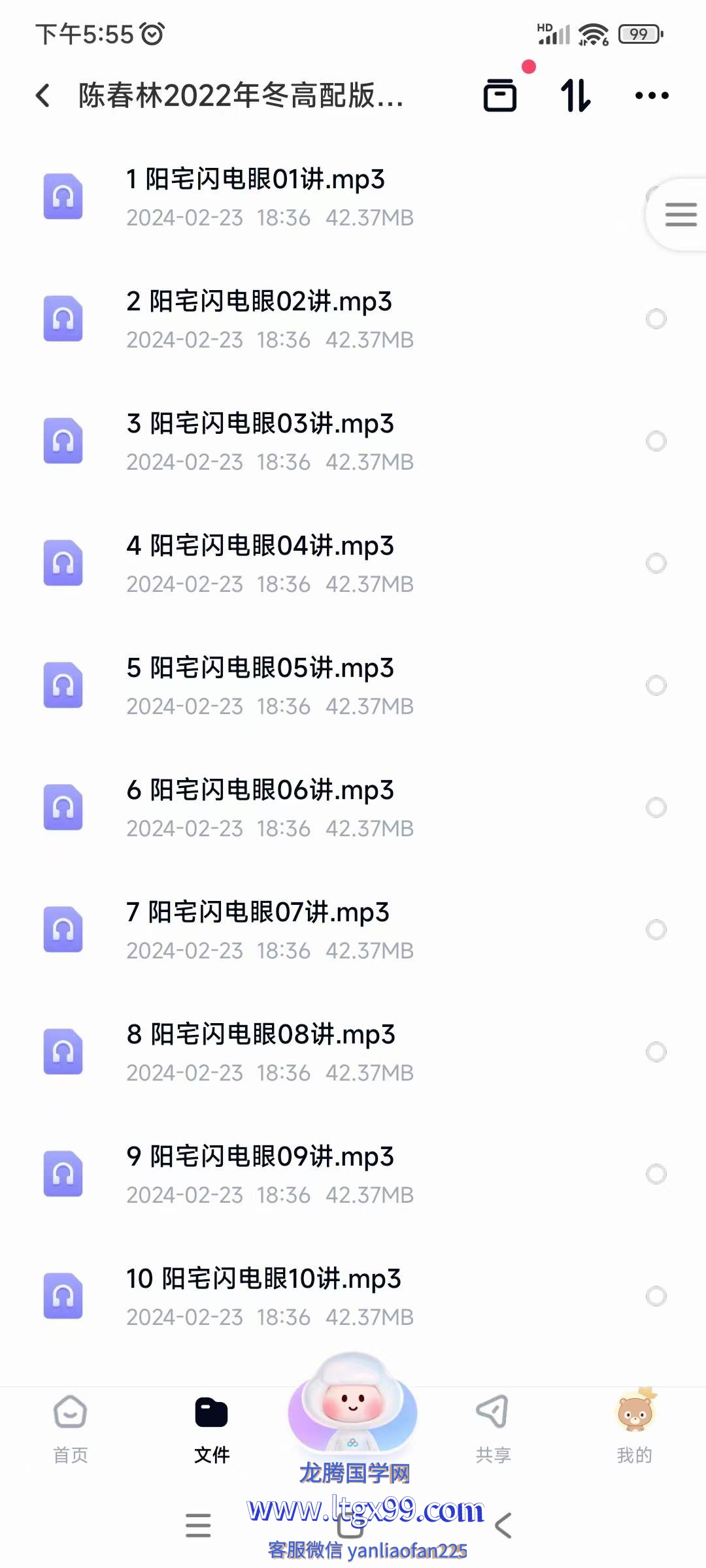Tick the circle beside 8 阳宅闪电眼08讲.mp3
Screen dimensions: 706x1568
pyautogui.click(x=656, y=1052)
